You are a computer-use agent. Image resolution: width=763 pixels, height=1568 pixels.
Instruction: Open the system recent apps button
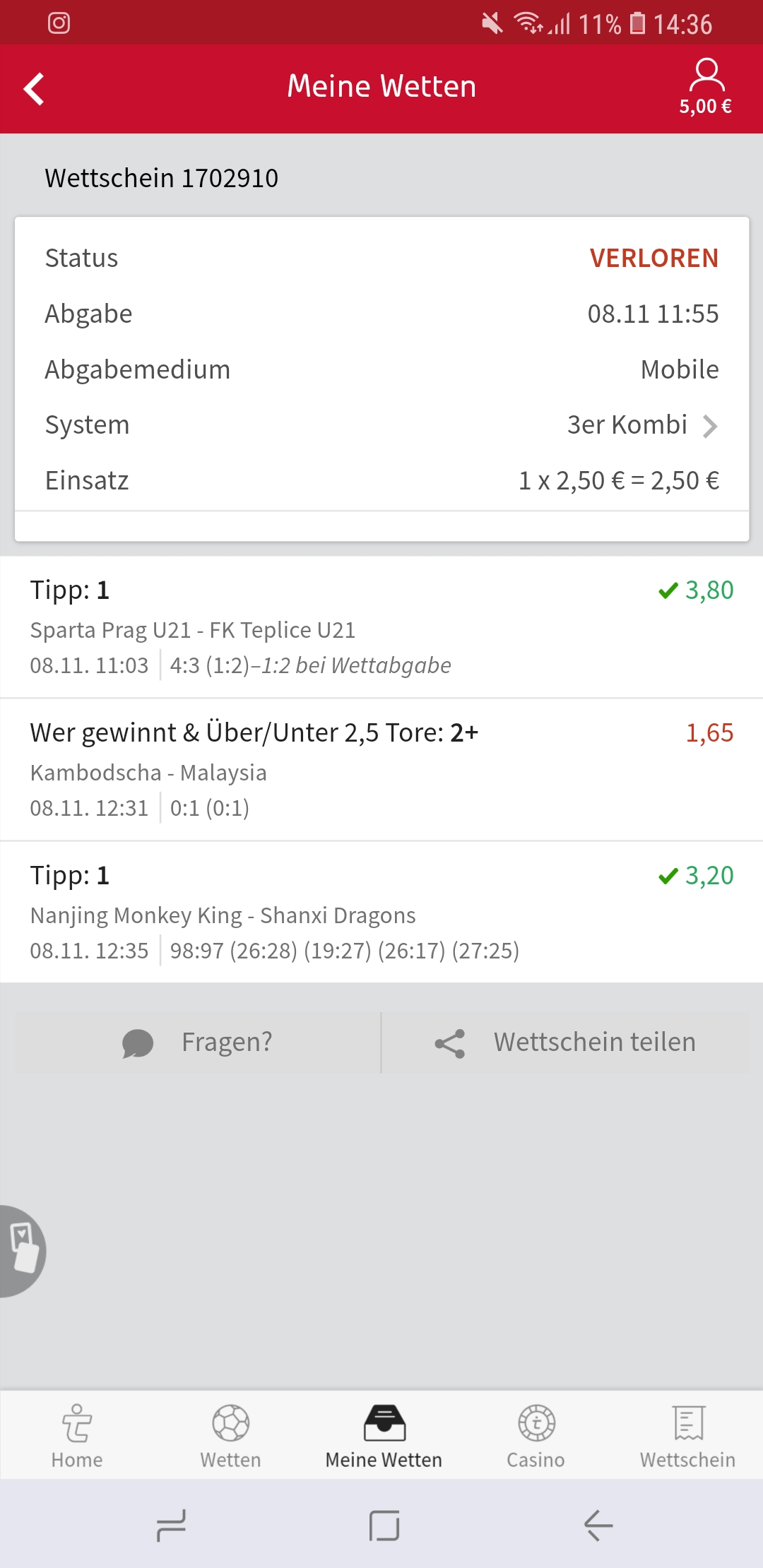click(171, 1526)
